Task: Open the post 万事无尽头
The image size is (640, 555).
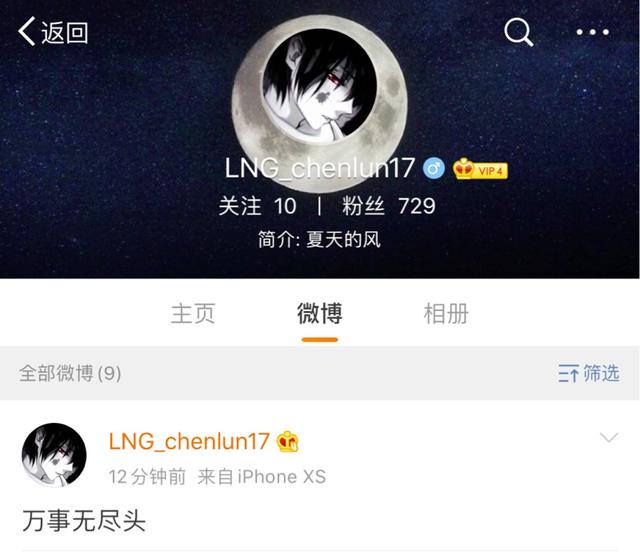Action: [84, 520]
